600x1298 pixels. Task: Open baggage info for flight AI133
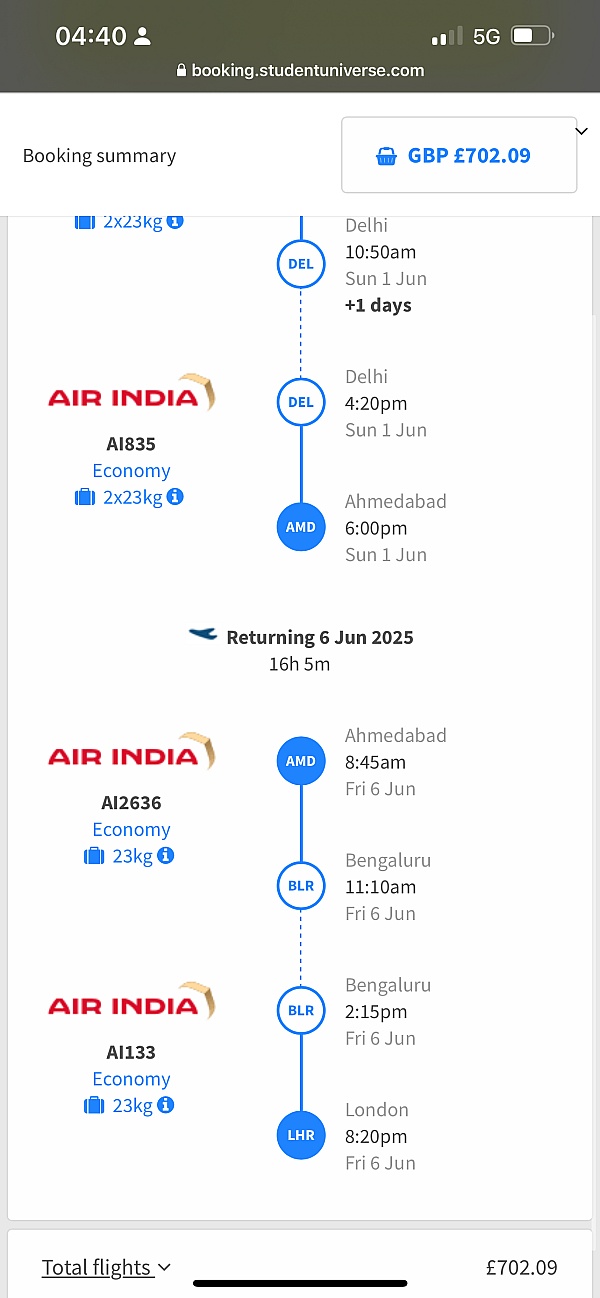(x=166, y=1105)
